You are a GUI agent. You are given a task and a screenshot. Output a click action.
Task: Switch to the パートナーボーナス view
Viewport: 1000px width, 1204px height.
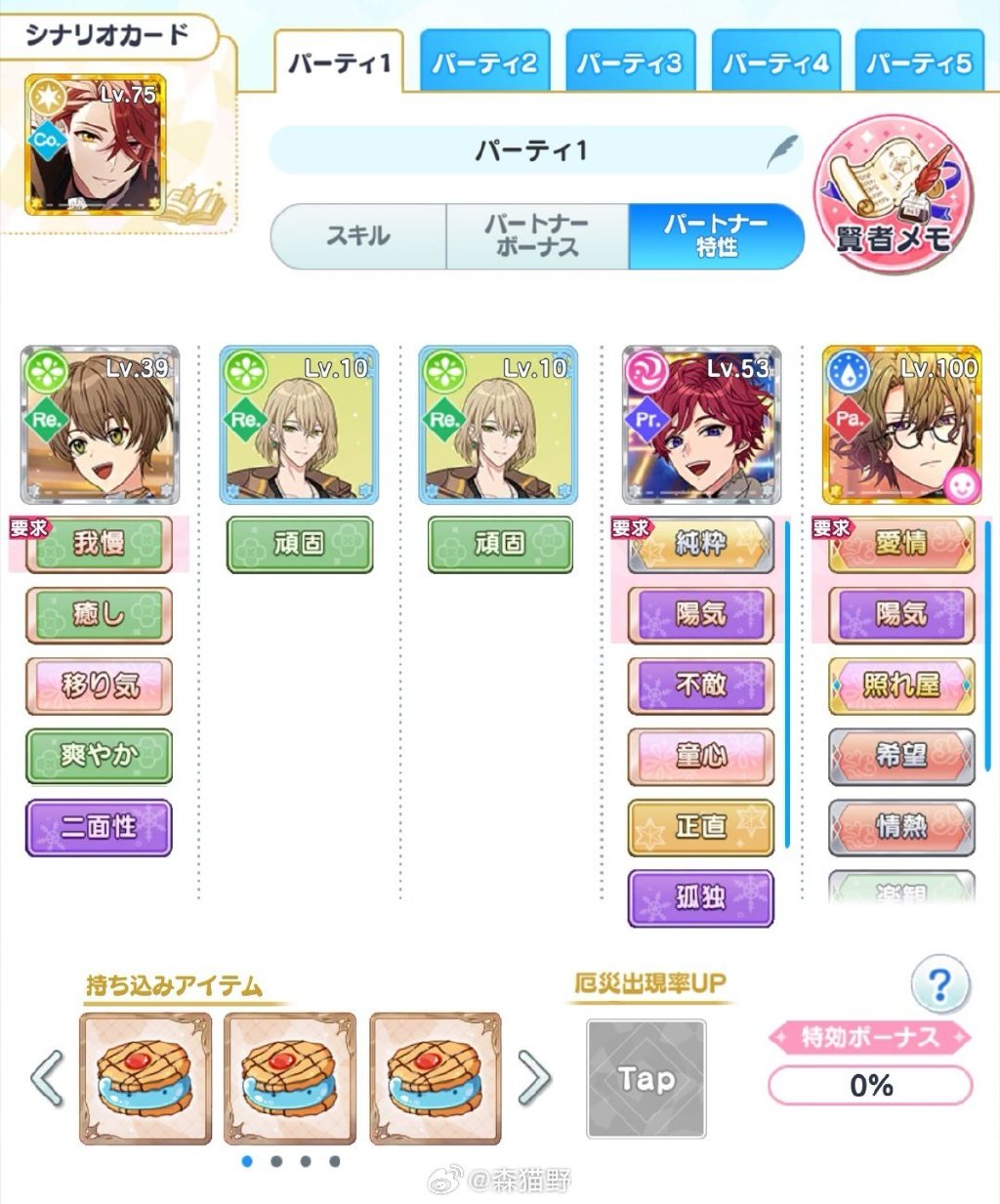point(537,235)
